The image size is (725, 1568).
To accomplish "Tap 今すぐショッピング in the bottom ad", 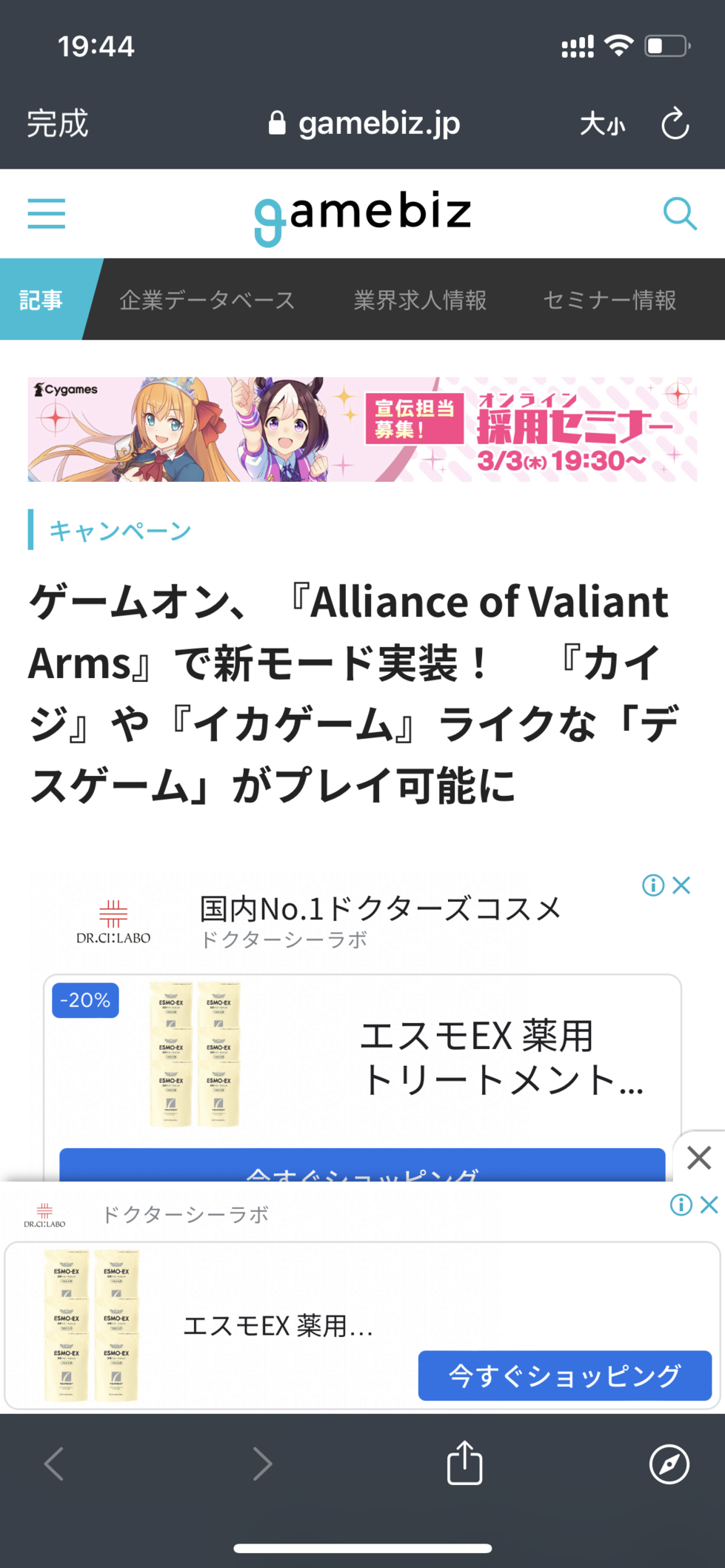I will pos(564,1376).
